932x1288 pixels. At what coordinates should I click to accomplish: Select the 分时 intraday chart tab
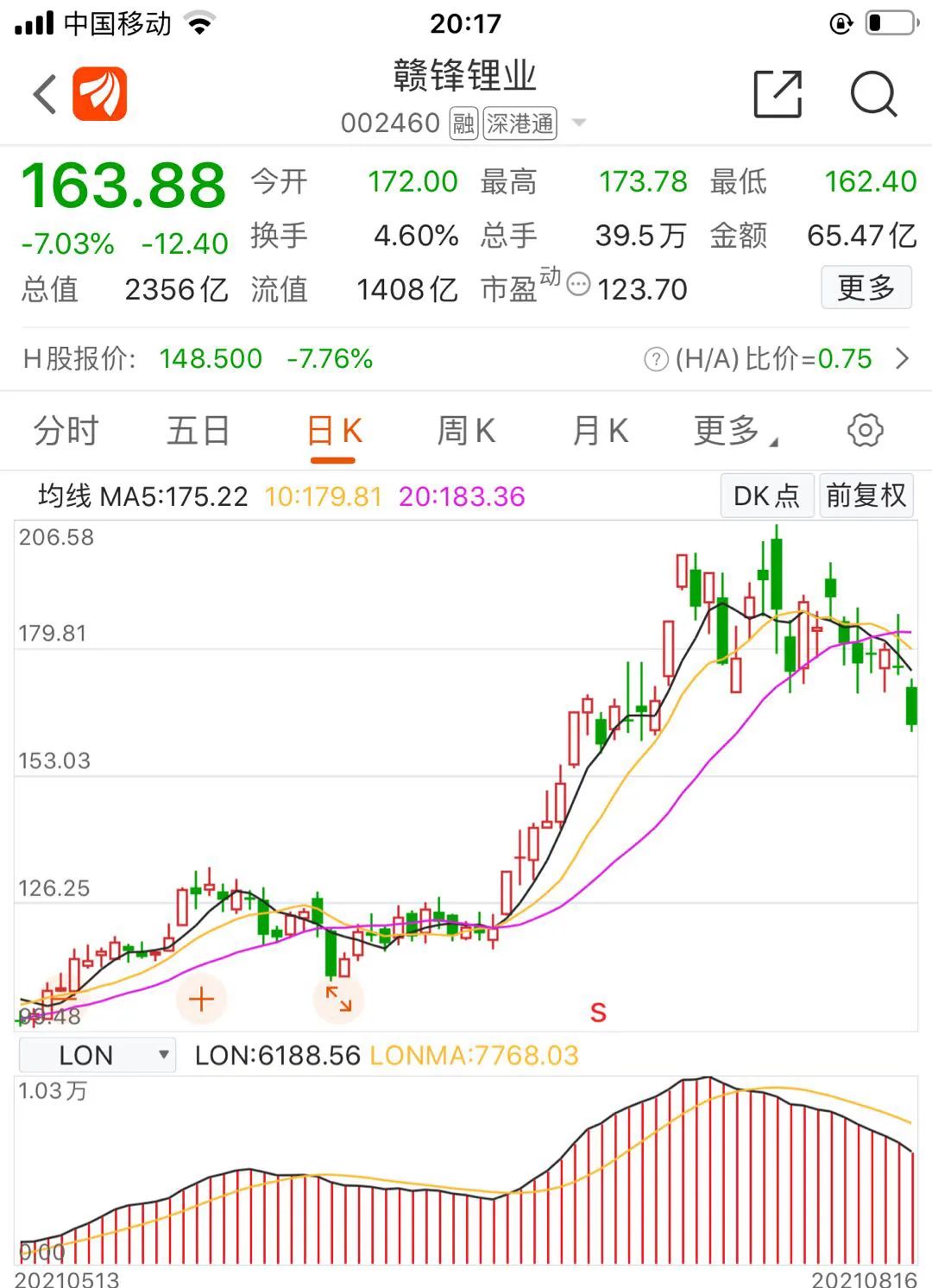pyautogui.click(x=66, y=430)
